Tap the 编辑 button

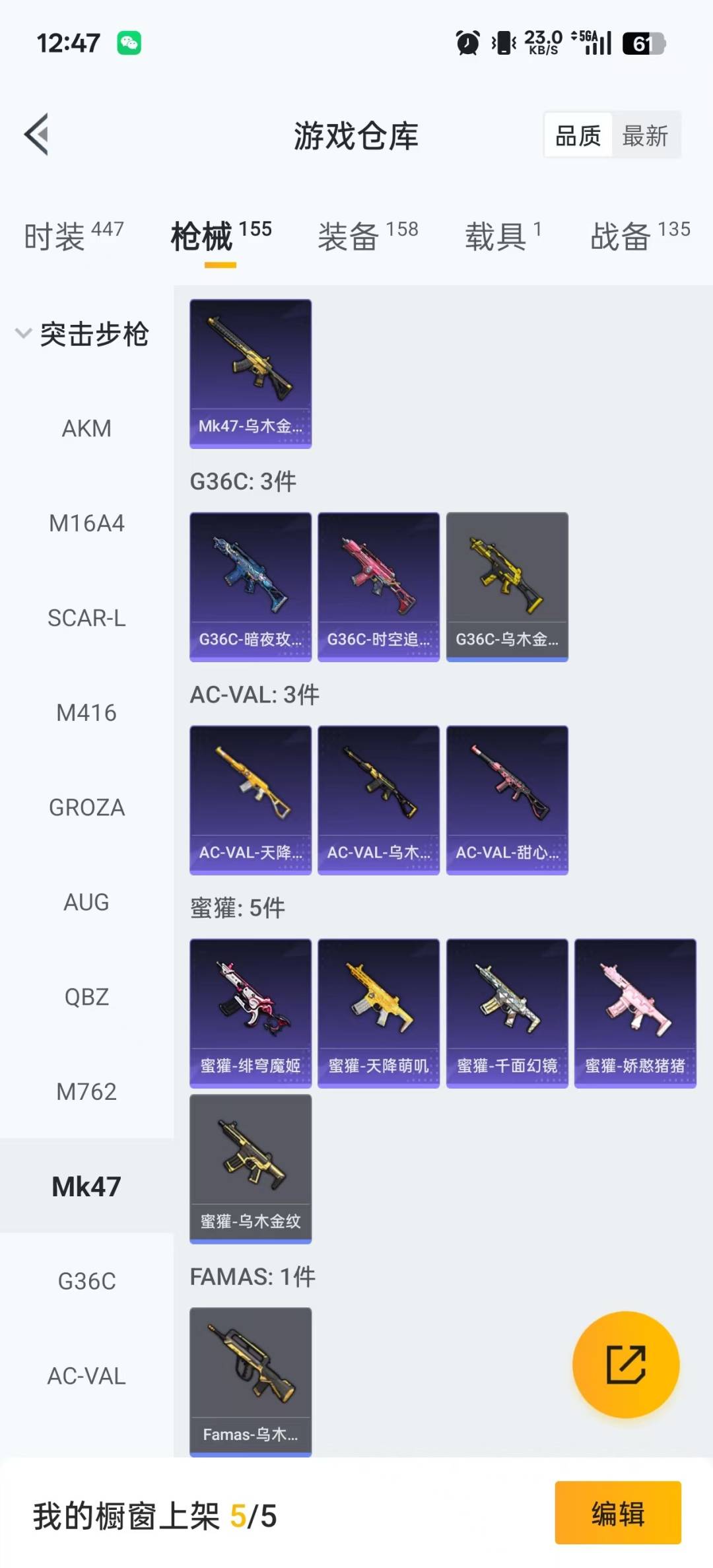pos(618,1513)
